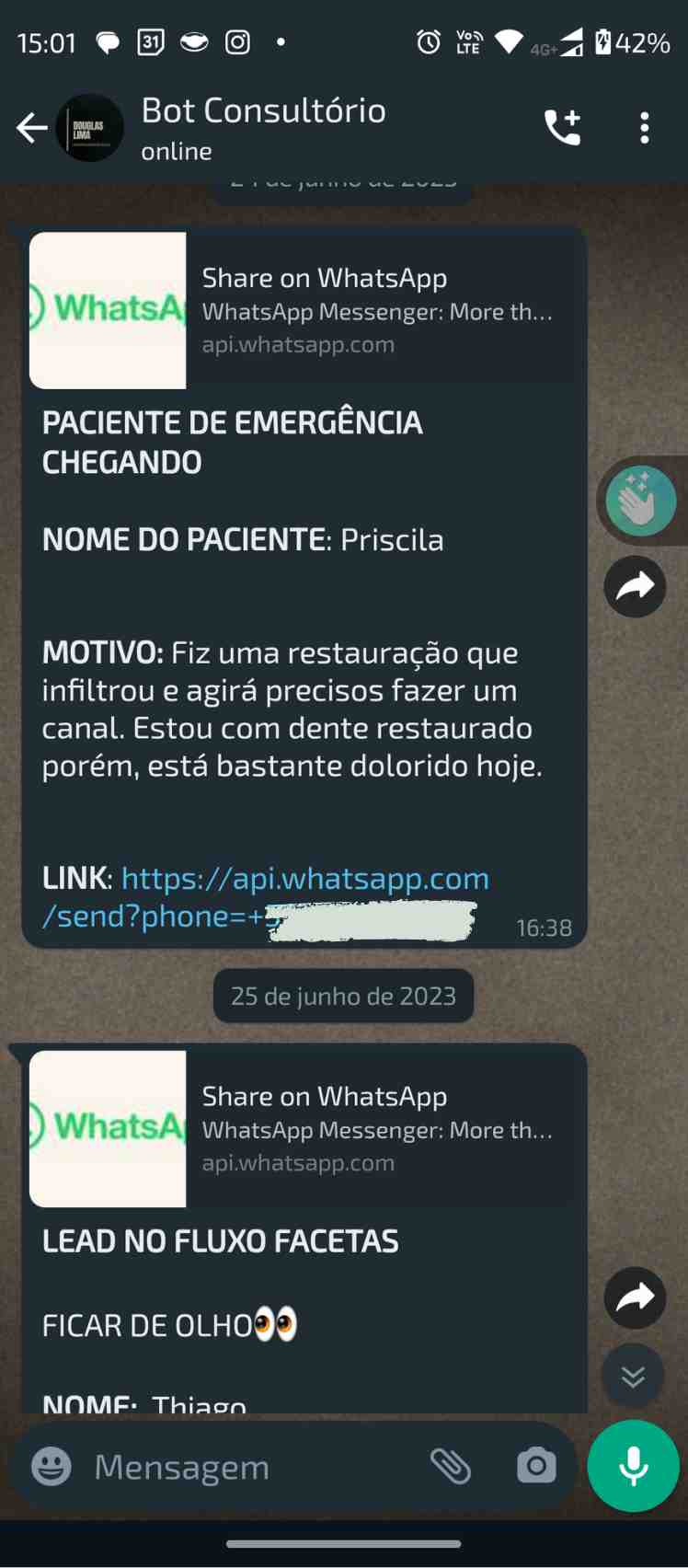
Task: Open the three-dot chat options menu
Action: [x=645, y=128]
